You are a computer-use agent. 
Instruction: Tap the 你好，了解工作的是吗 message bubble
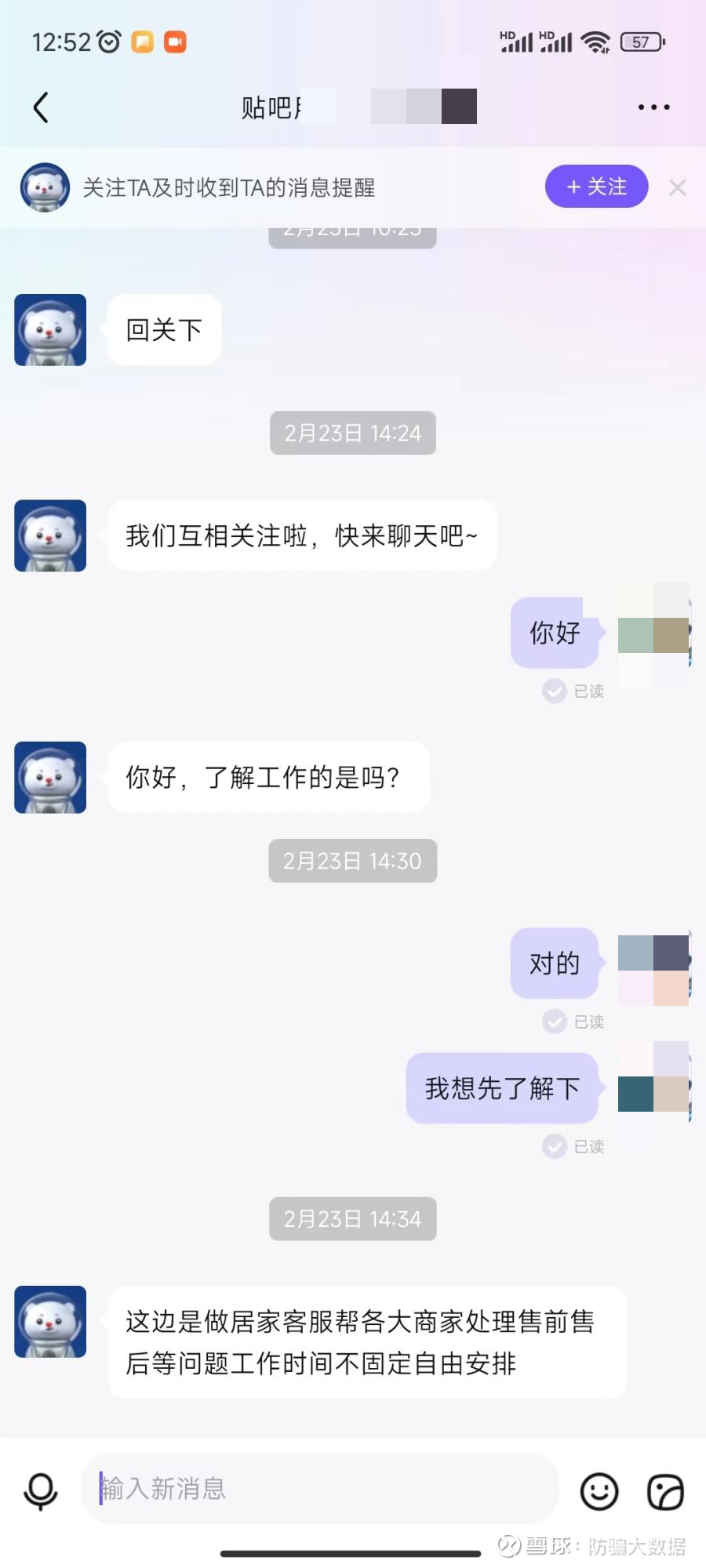tap(267, 777)
